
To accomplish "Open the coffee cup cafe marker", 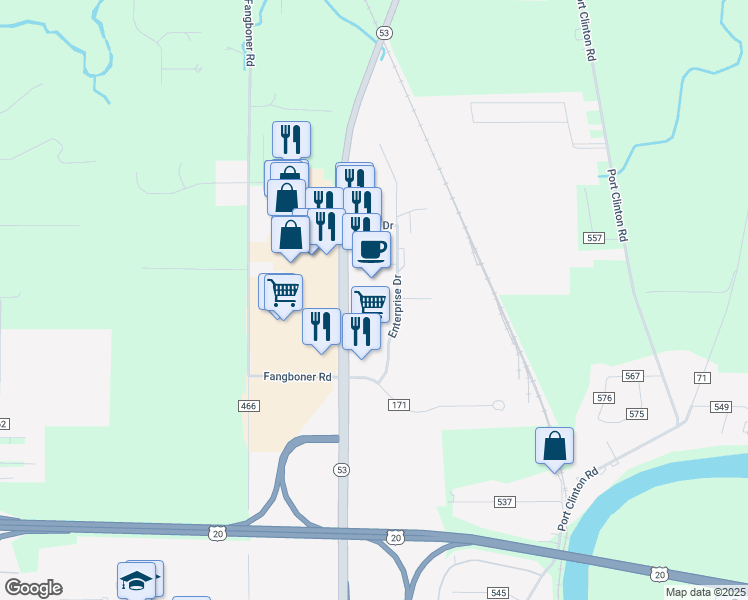I will click(x=371, y=250).
